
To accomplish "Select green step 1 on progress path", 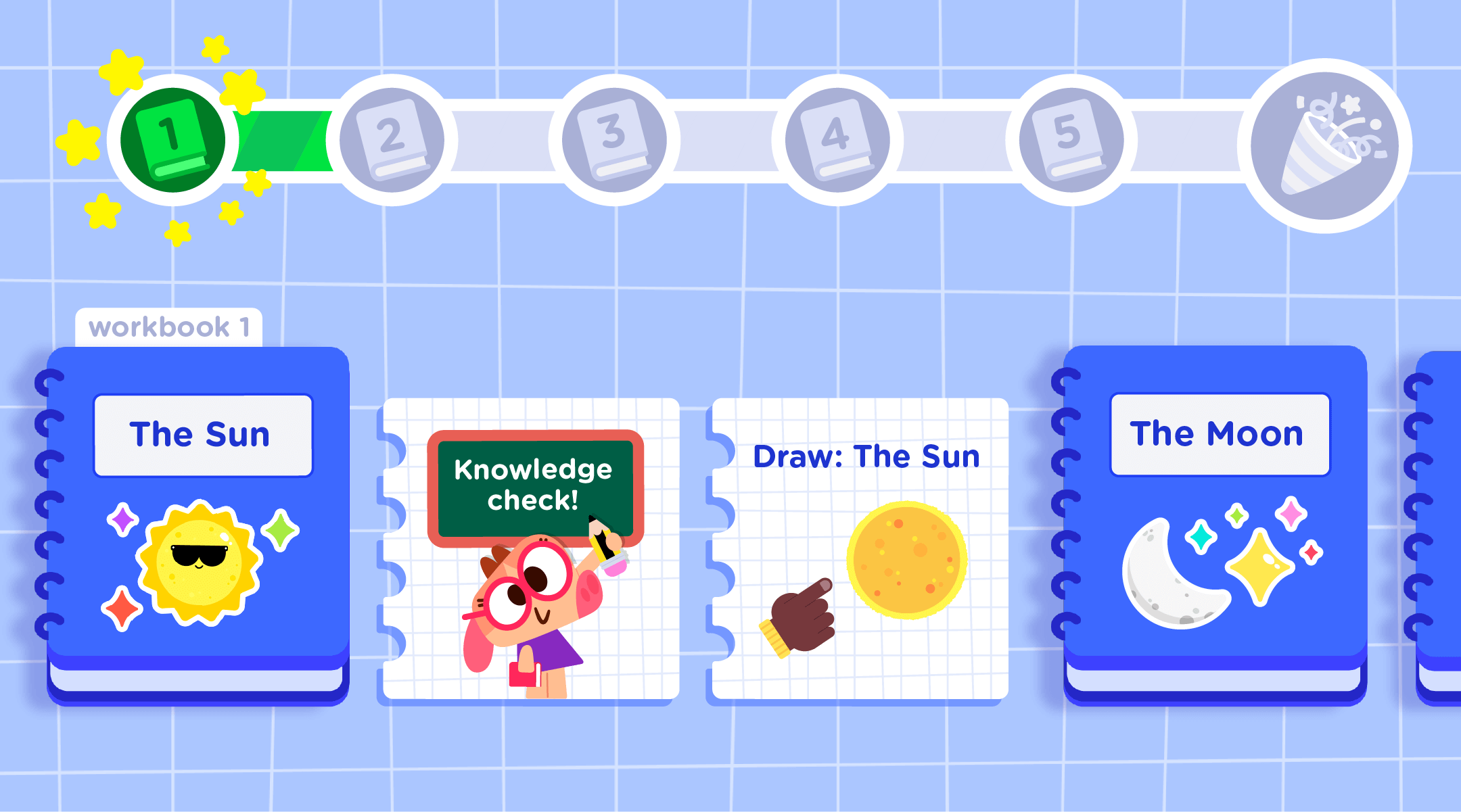I will 172,140.
